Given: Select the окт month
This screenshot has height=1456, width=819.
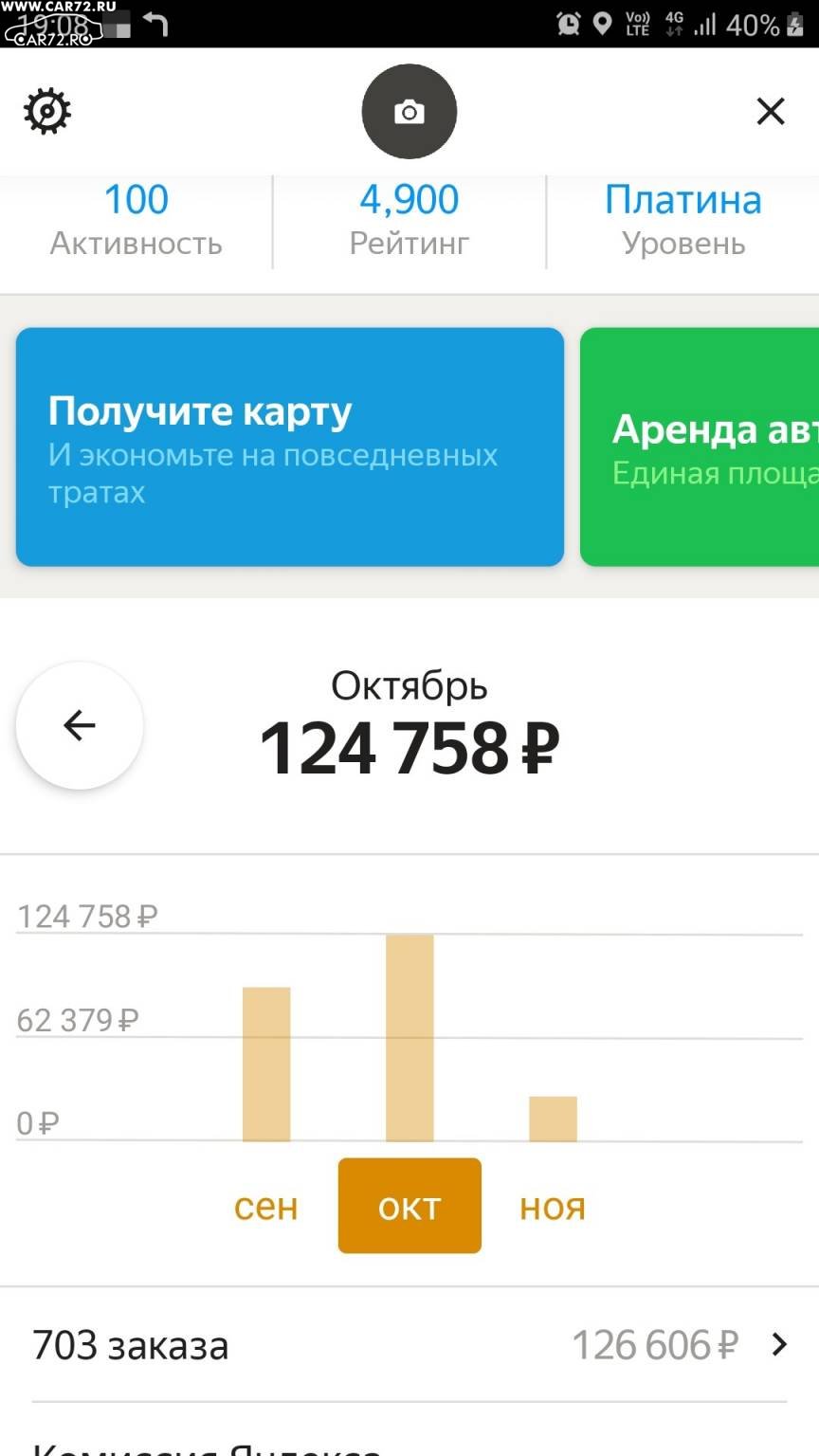Looking at the screenshot, I should coord(409,1206).
